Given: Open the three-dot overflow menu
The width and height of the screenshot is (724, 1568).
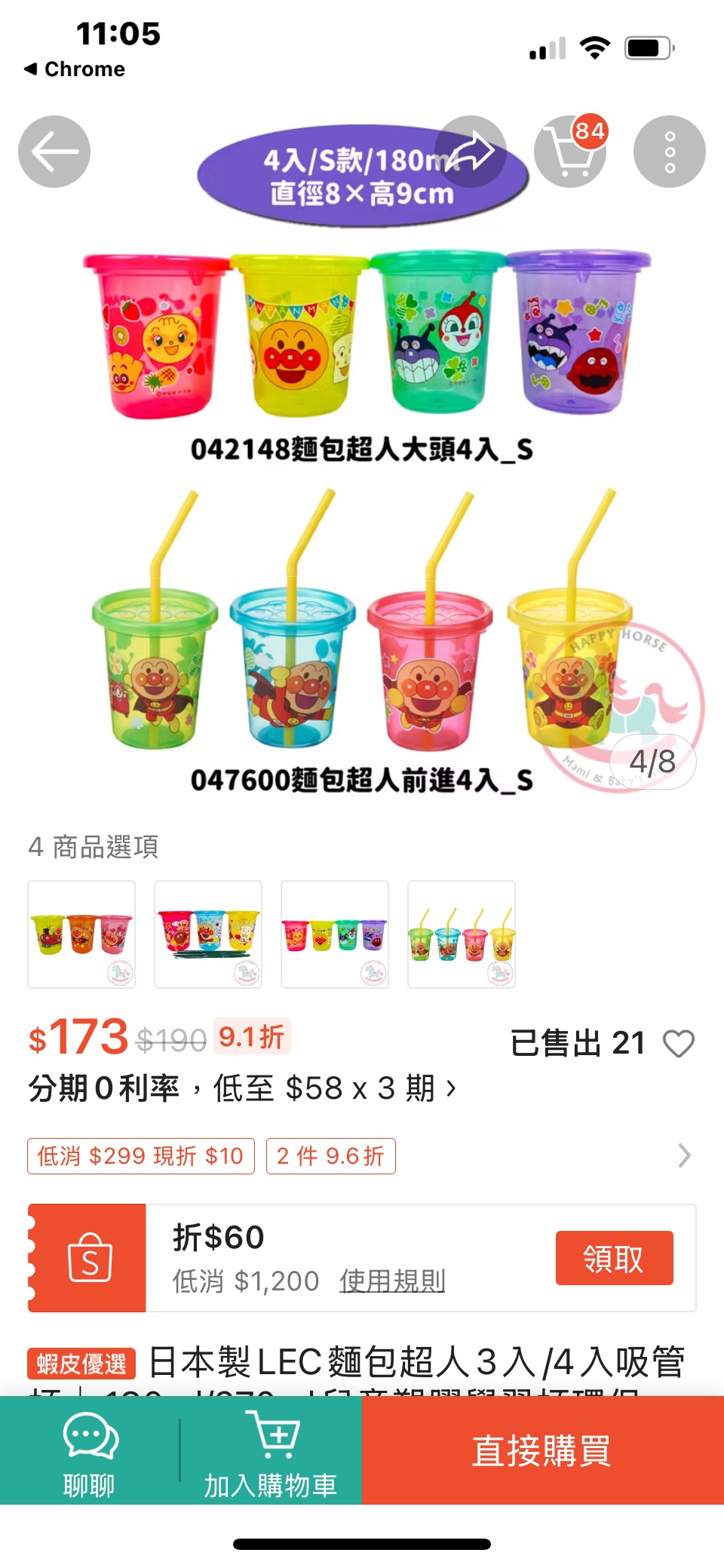Looking at the screenshot, I should click(x=670, y=152).
